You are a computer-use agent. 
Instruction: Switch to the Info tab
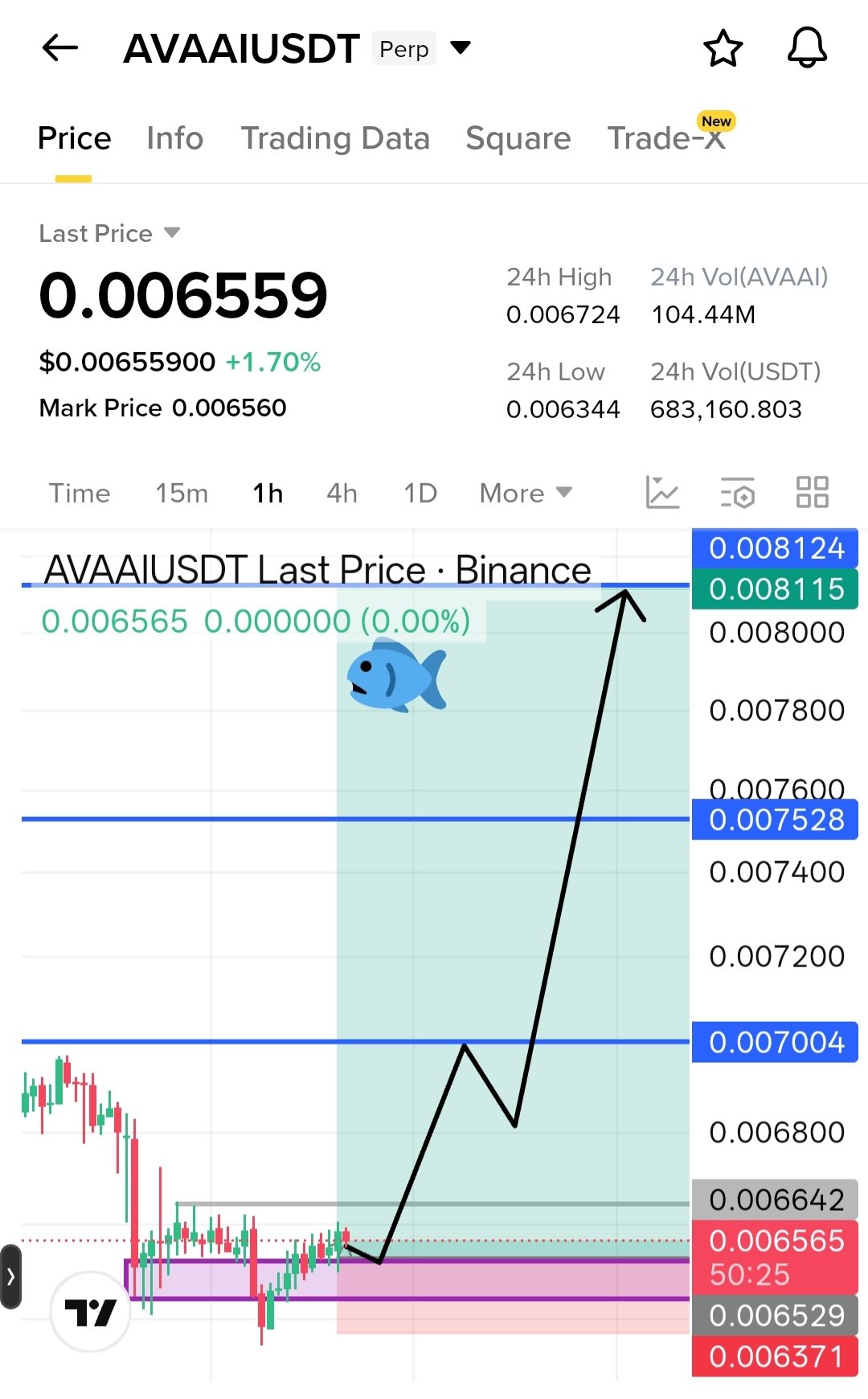(x=174, y=138)
